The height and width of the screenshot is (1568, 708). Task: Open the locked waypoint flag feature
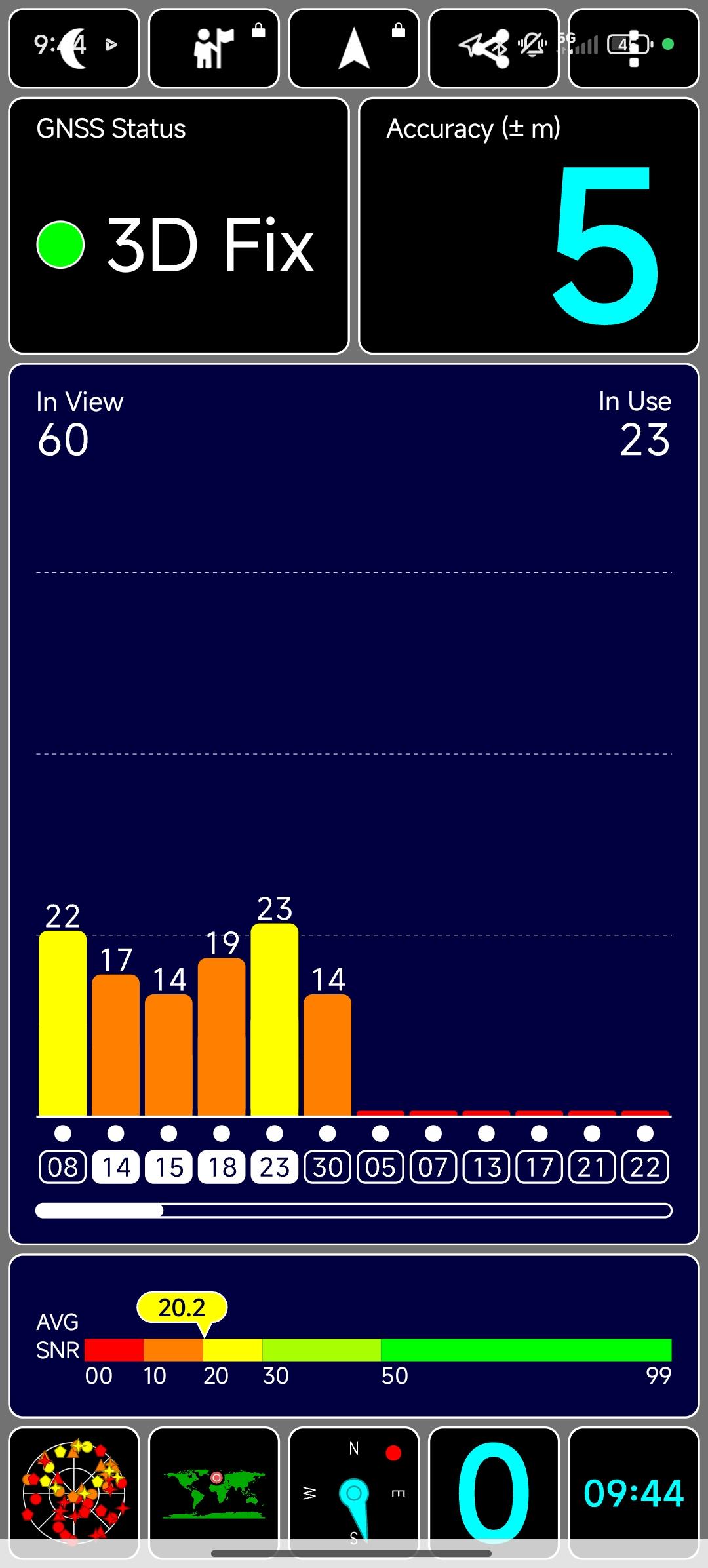(214, 48)
